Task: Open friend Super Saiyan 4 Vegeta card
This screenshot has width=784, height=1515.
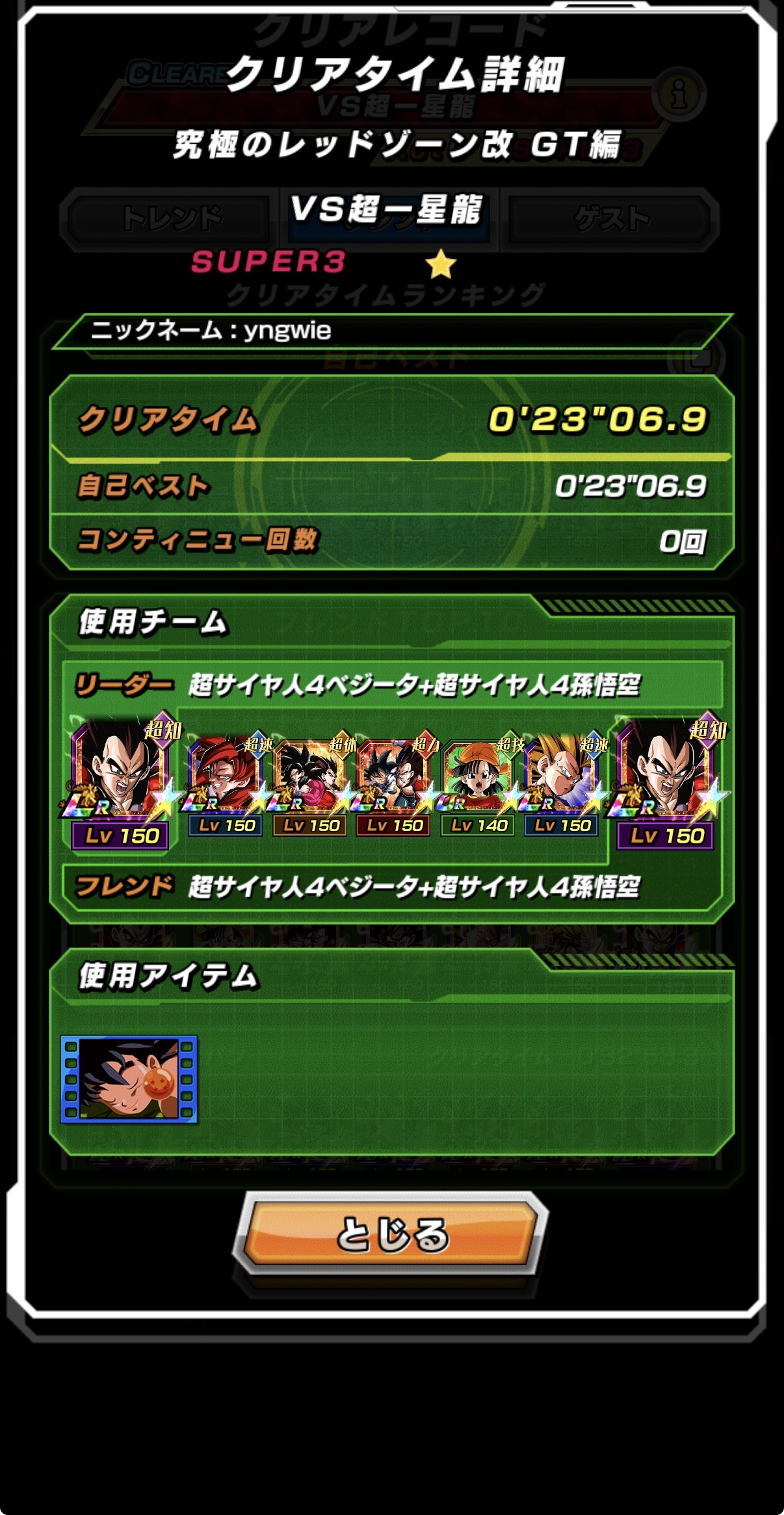Action: (x=666, y=780)
